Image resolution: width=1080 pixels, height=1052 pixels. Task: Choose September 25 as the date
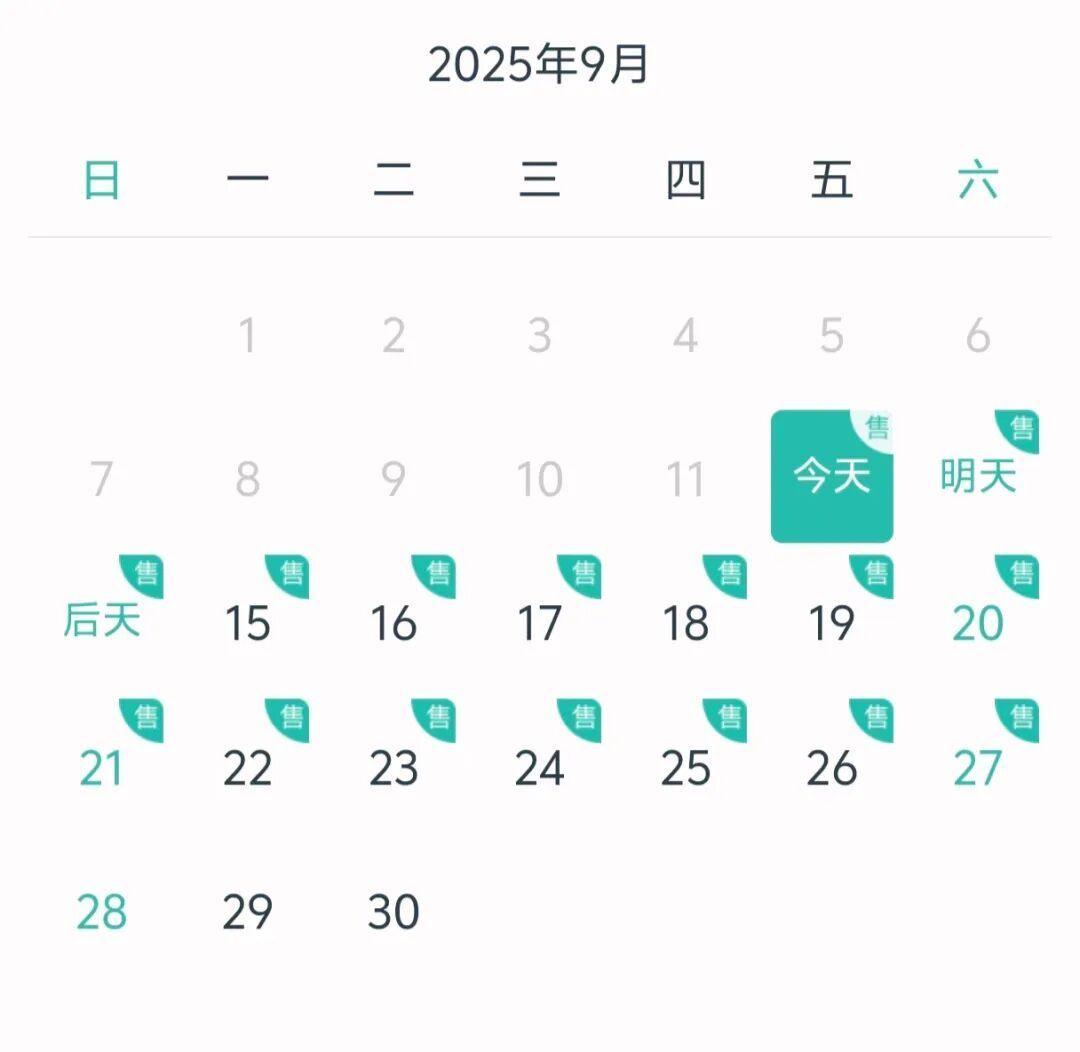pos(685,768)
